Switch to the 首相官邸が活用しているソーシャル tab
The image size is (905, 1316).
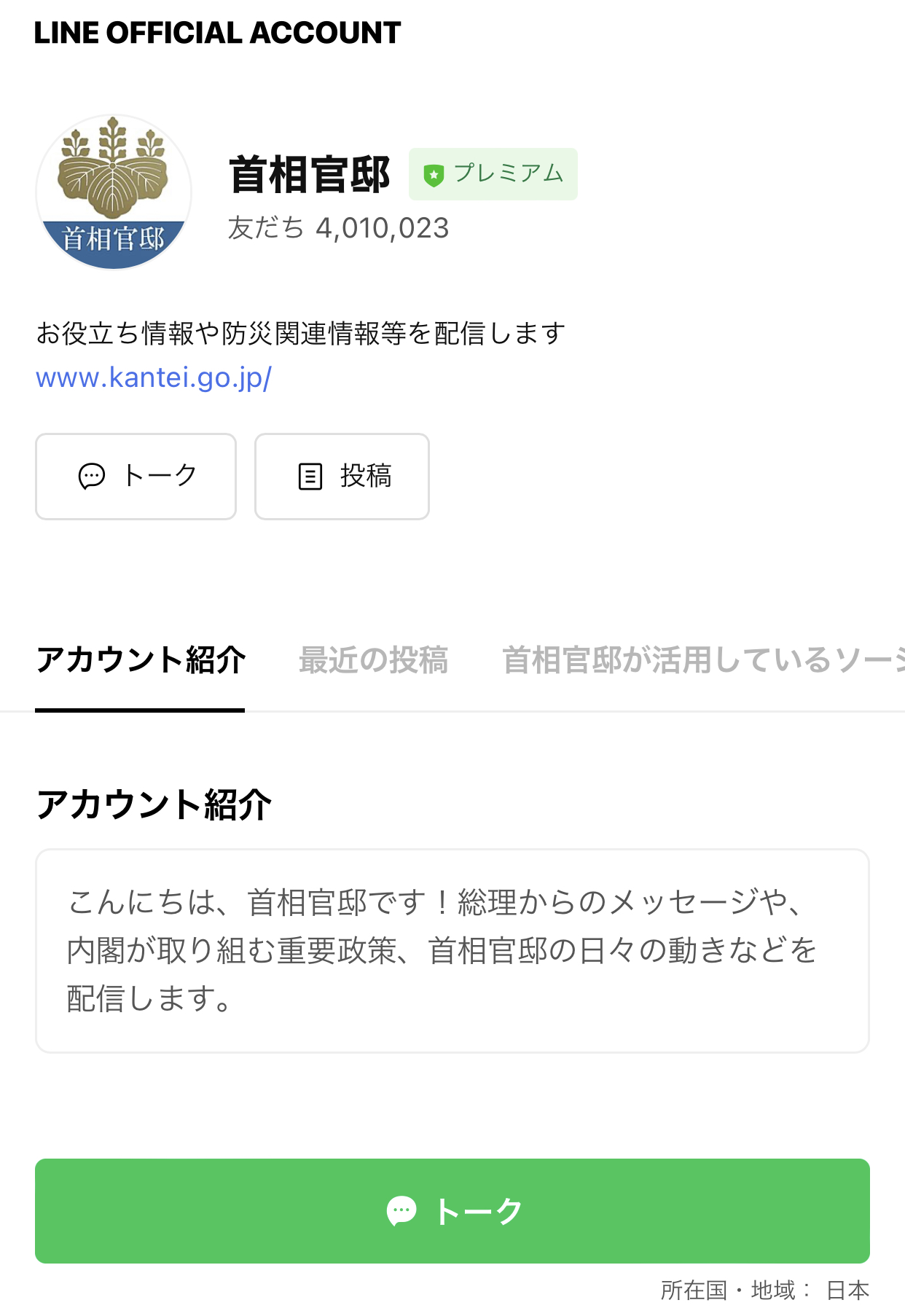702,660
